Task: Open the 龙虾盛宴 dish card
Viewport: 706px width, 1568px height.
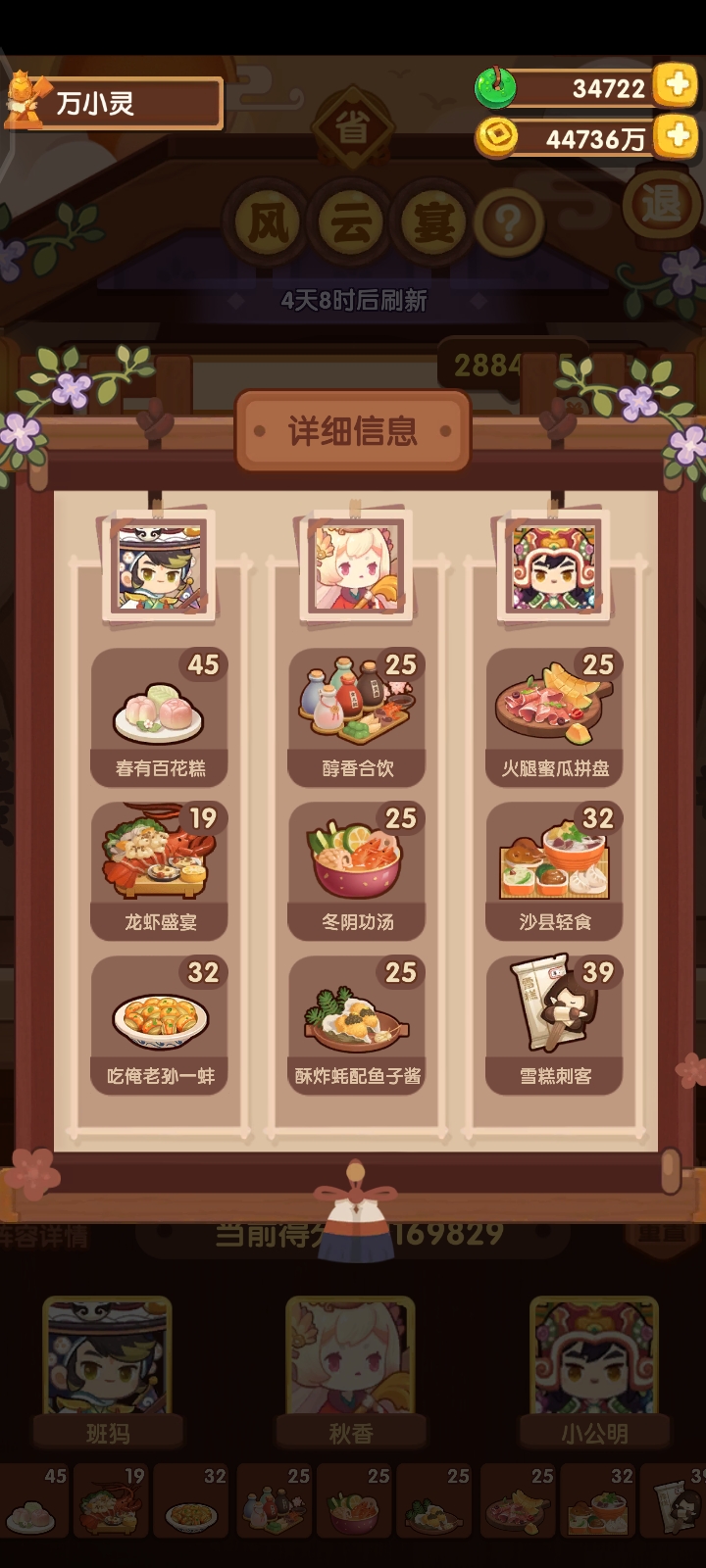Action: [160, 870]
